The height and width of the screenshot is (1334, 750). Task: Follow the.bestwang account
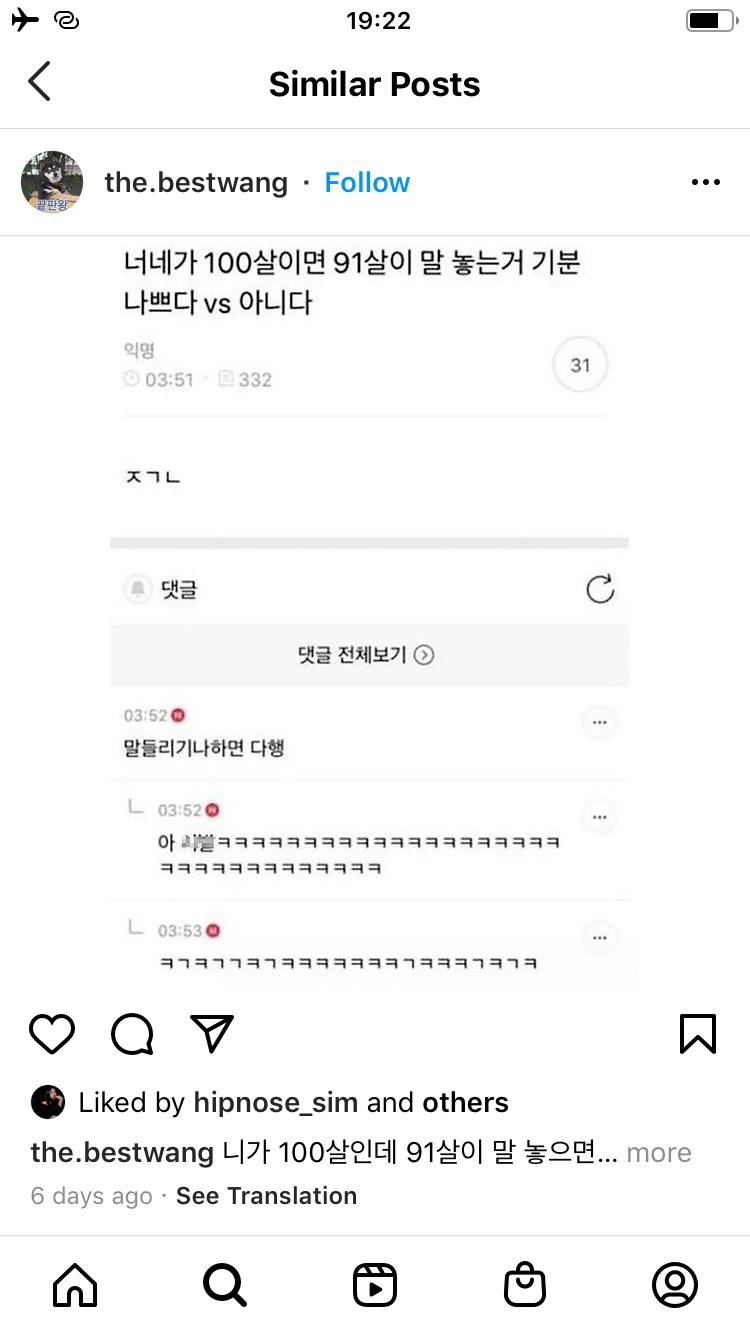(367, 183)
